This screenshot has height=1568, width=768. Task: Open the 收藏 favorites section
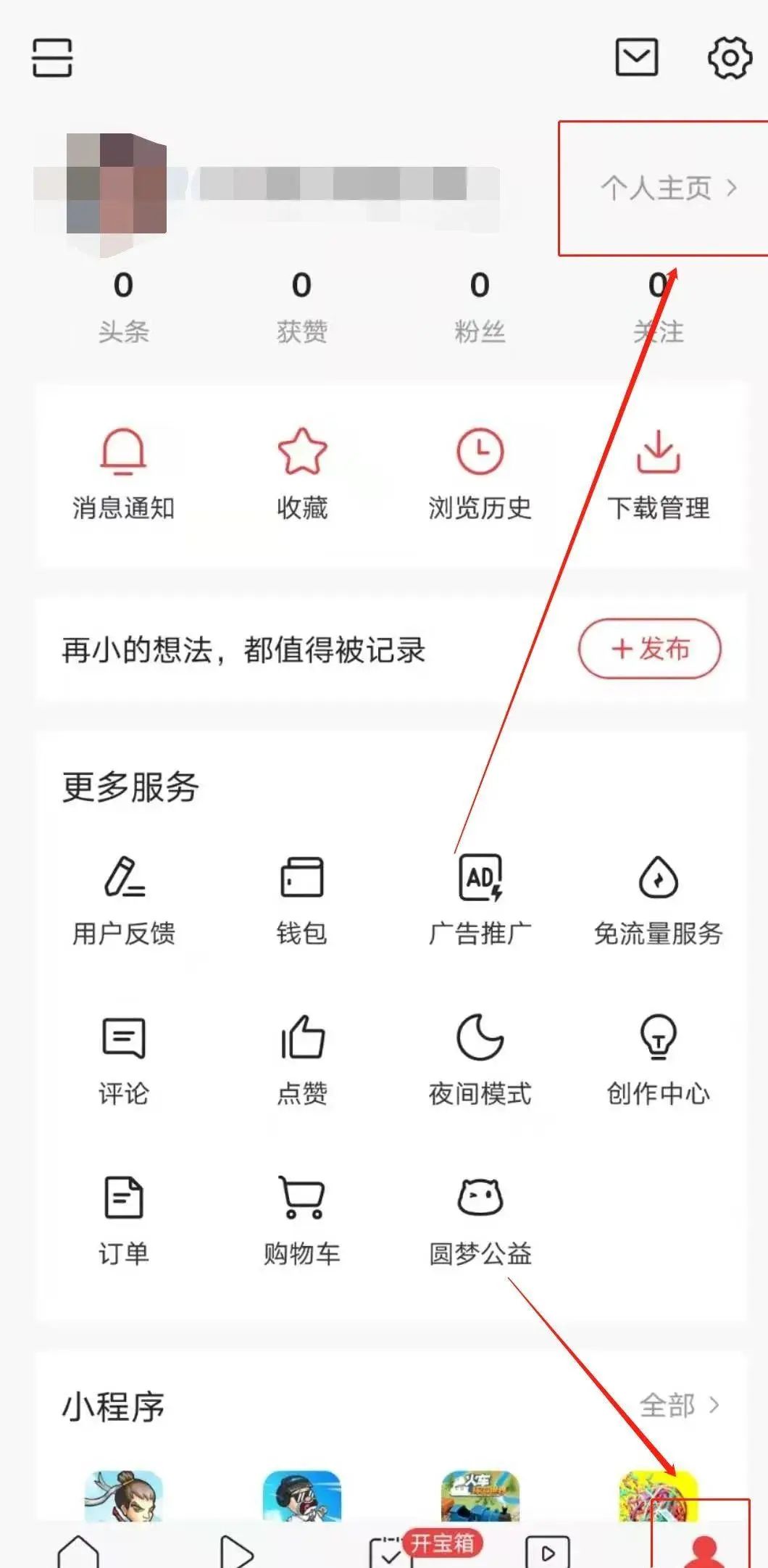tap(301, 471)
